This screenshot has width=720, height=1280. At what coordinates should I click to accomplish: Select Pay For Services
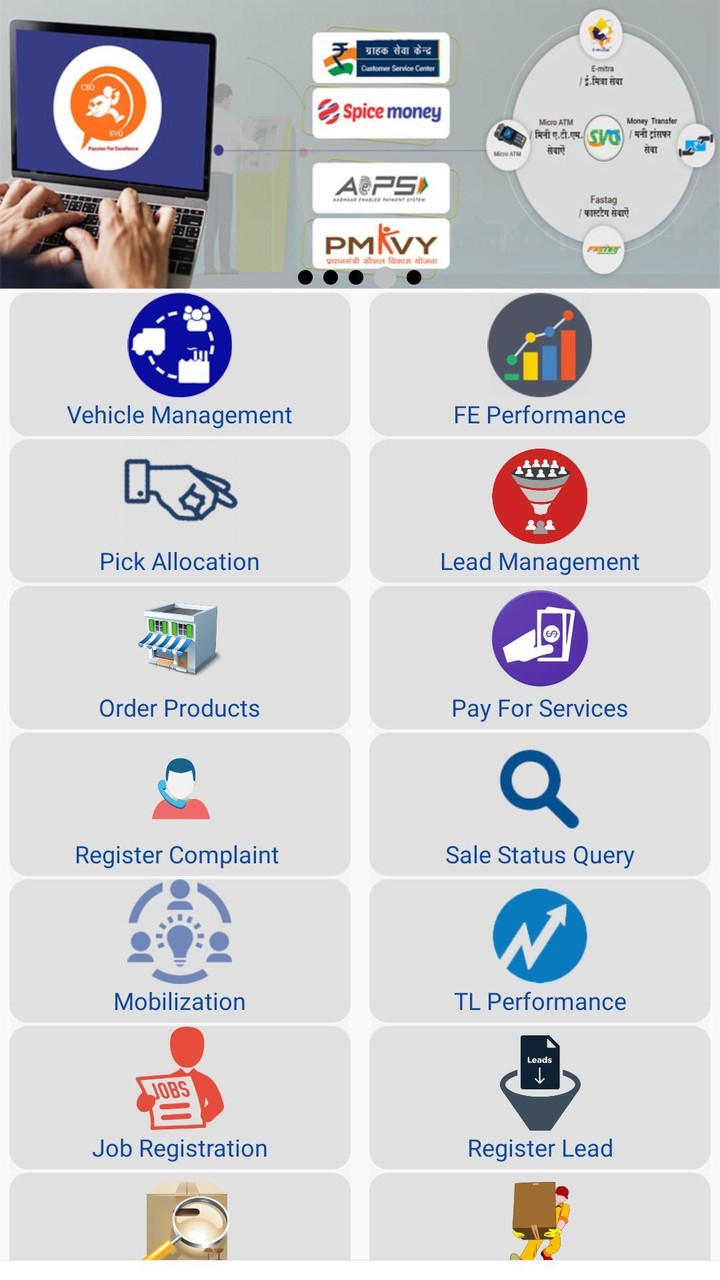coord(540,637)
